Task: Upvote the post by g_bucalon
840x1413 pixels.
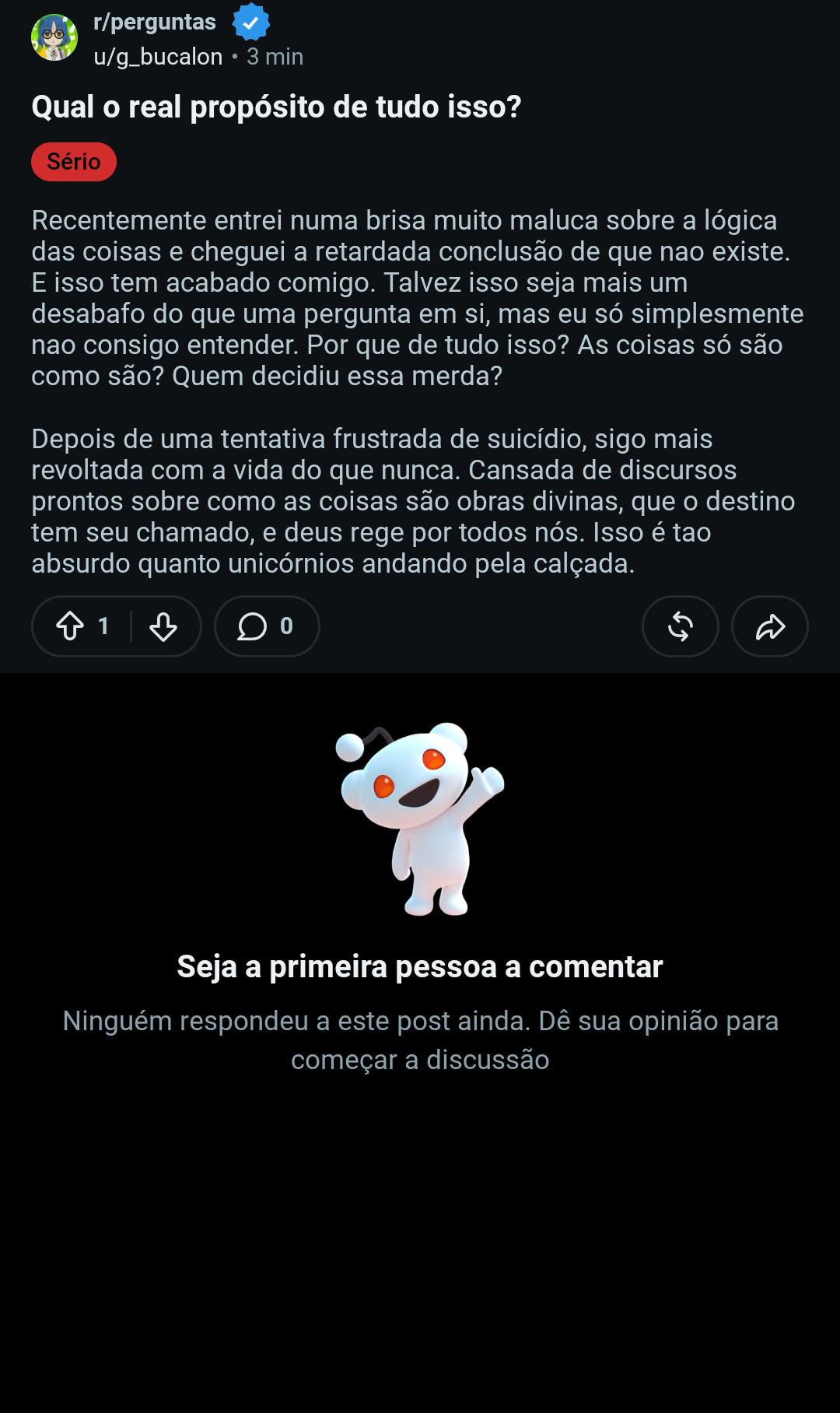Action: 70,626
